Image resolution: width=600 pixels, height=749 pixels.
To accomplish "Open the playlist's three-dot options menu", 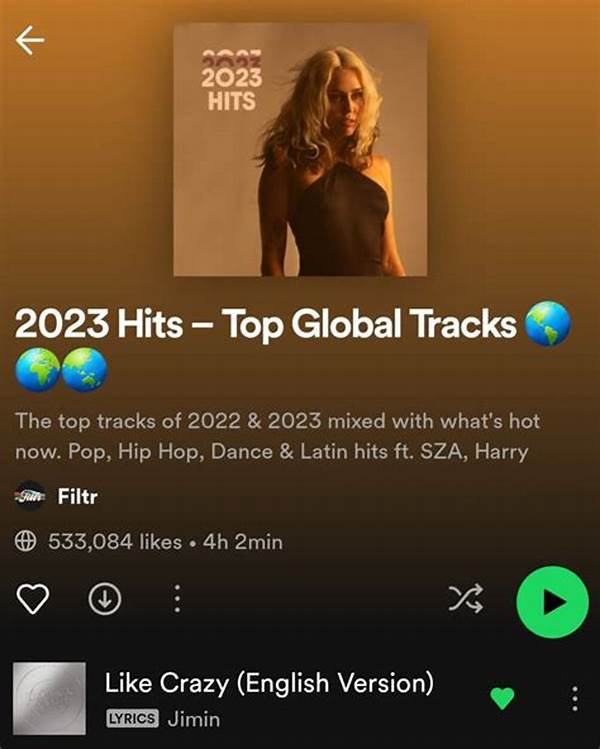I will coord(177,599).
